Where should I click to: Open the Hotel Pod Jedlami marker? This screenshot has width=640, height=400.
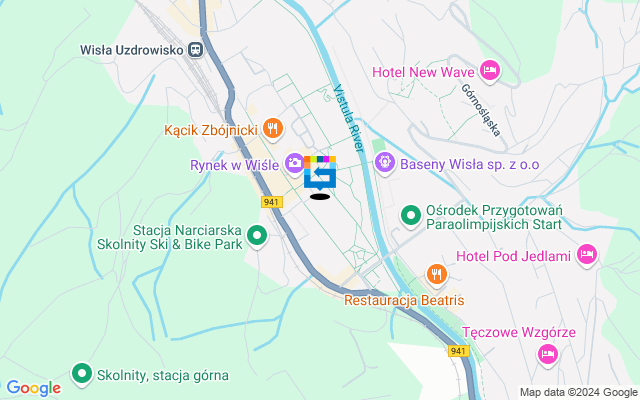coord(588,256)
